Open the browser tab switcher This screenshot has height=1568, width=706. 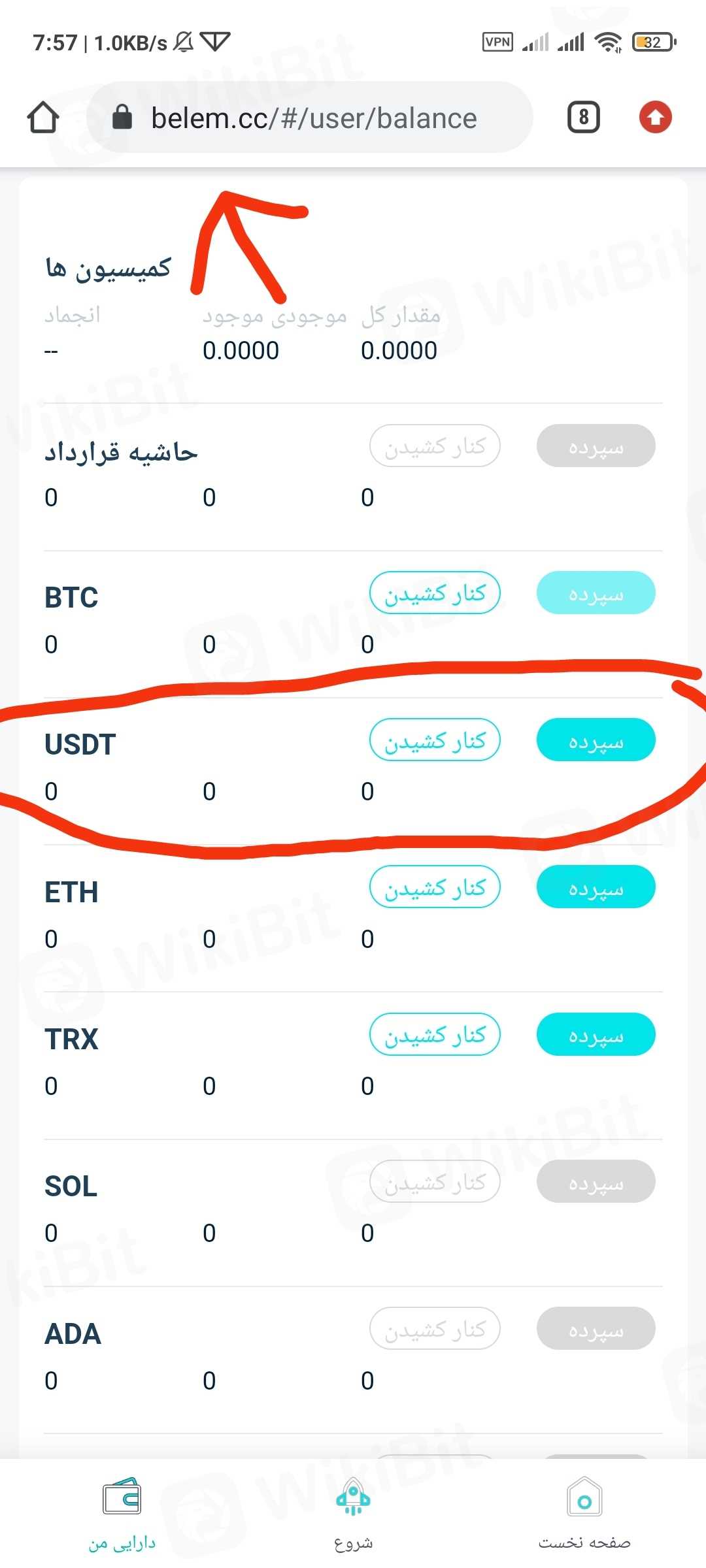(583, 118)
